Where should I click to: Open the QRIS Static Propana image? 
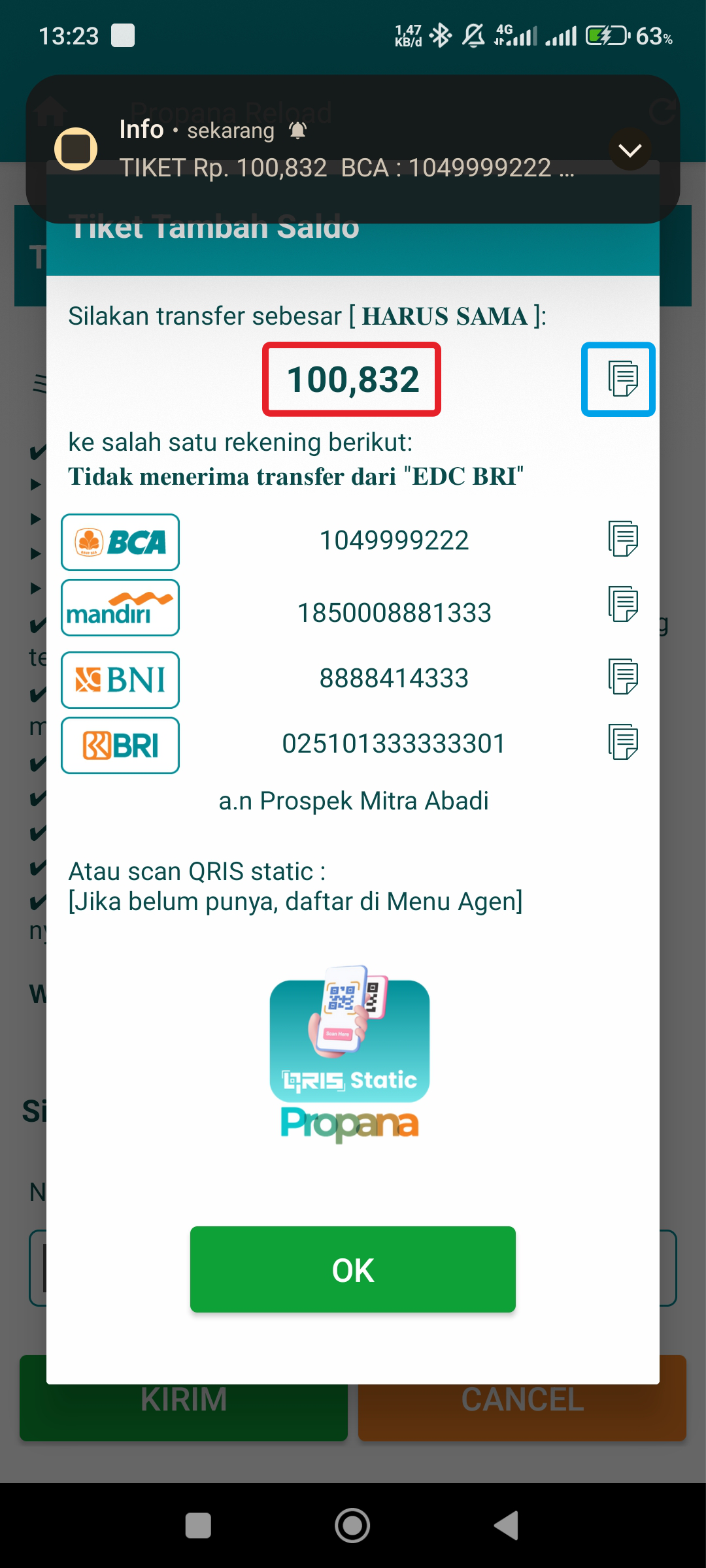350,1054
